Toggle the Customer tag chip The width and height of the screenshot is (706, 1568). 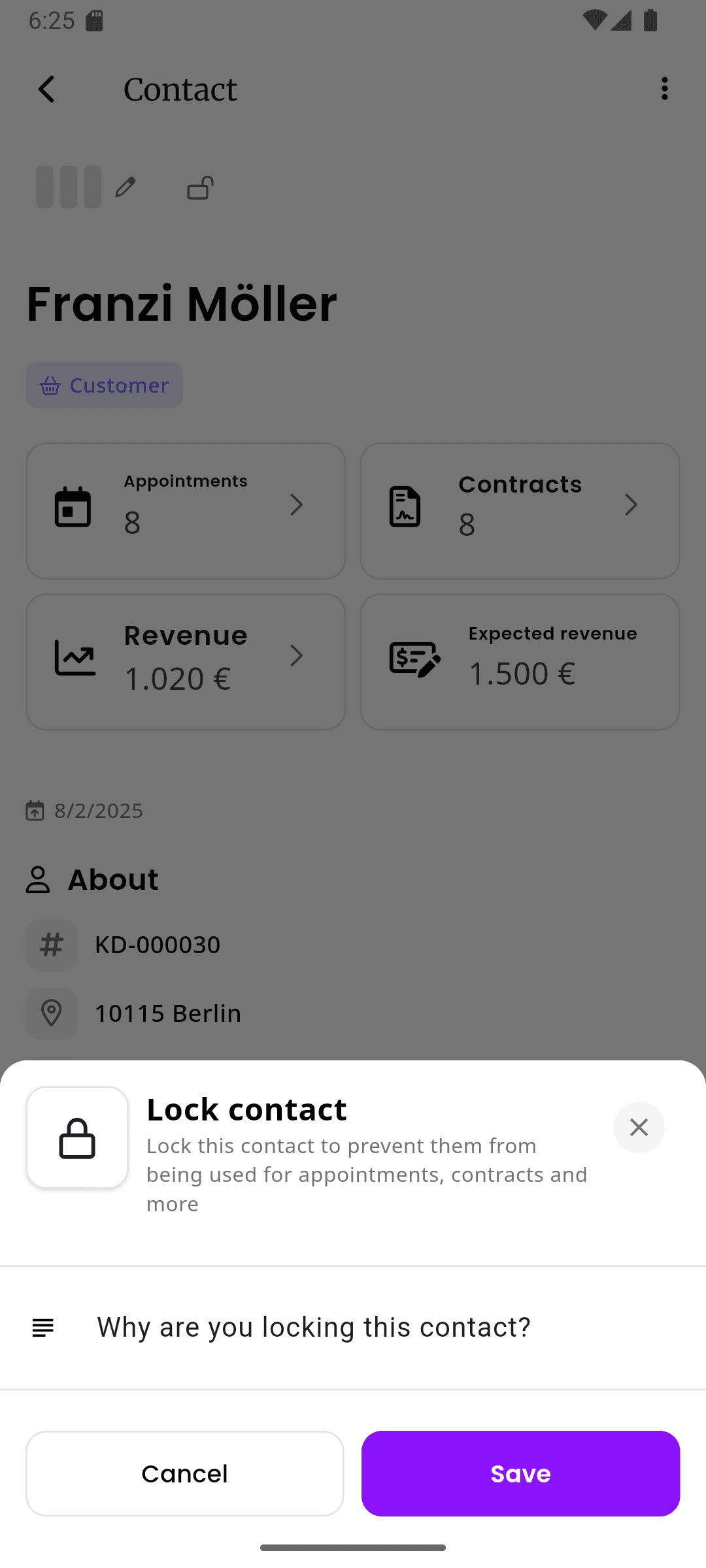pos(104,385)
